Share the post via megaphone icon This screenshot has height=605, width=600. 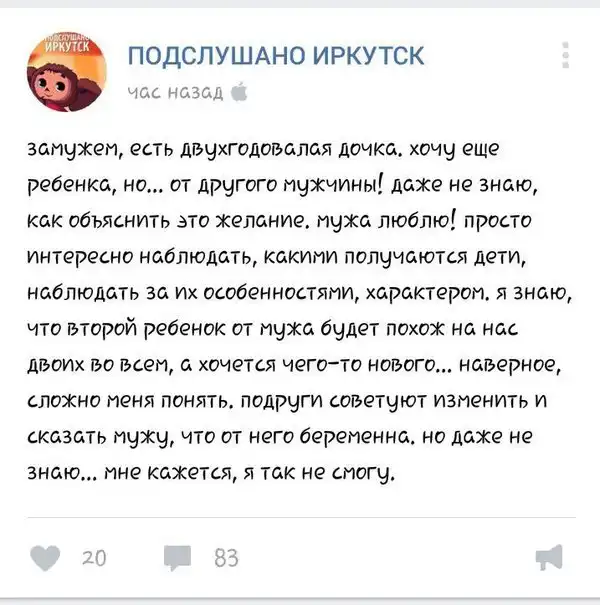click(x=550, y=558)
